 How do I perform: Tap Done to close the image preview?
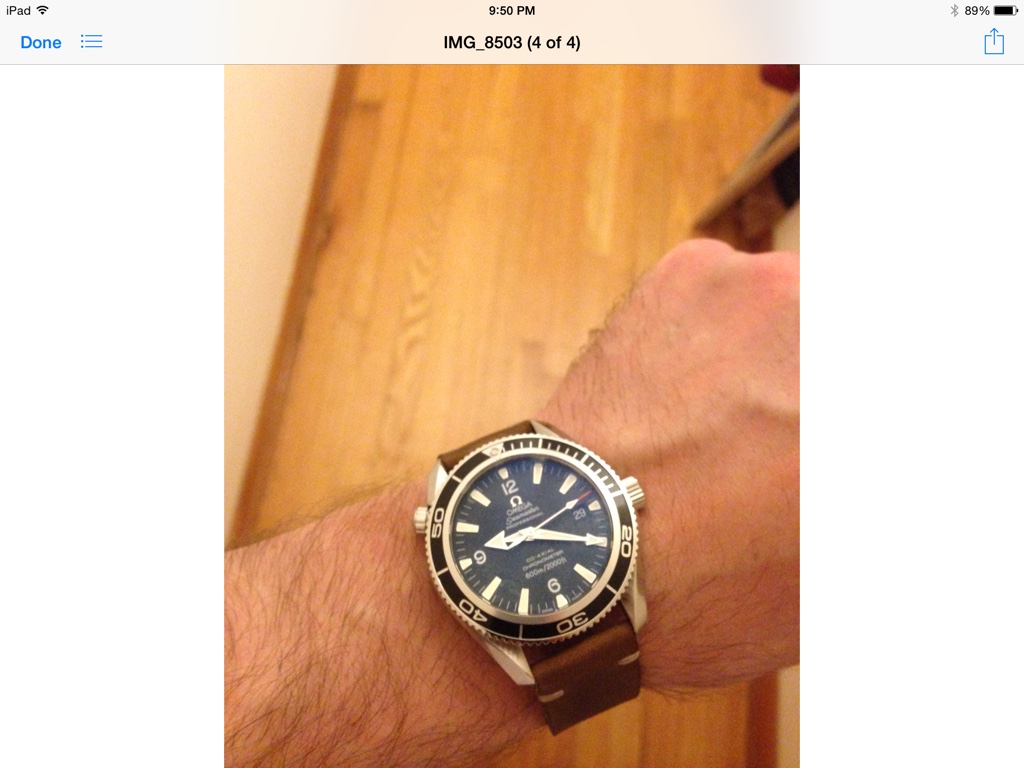click(41, 42)
